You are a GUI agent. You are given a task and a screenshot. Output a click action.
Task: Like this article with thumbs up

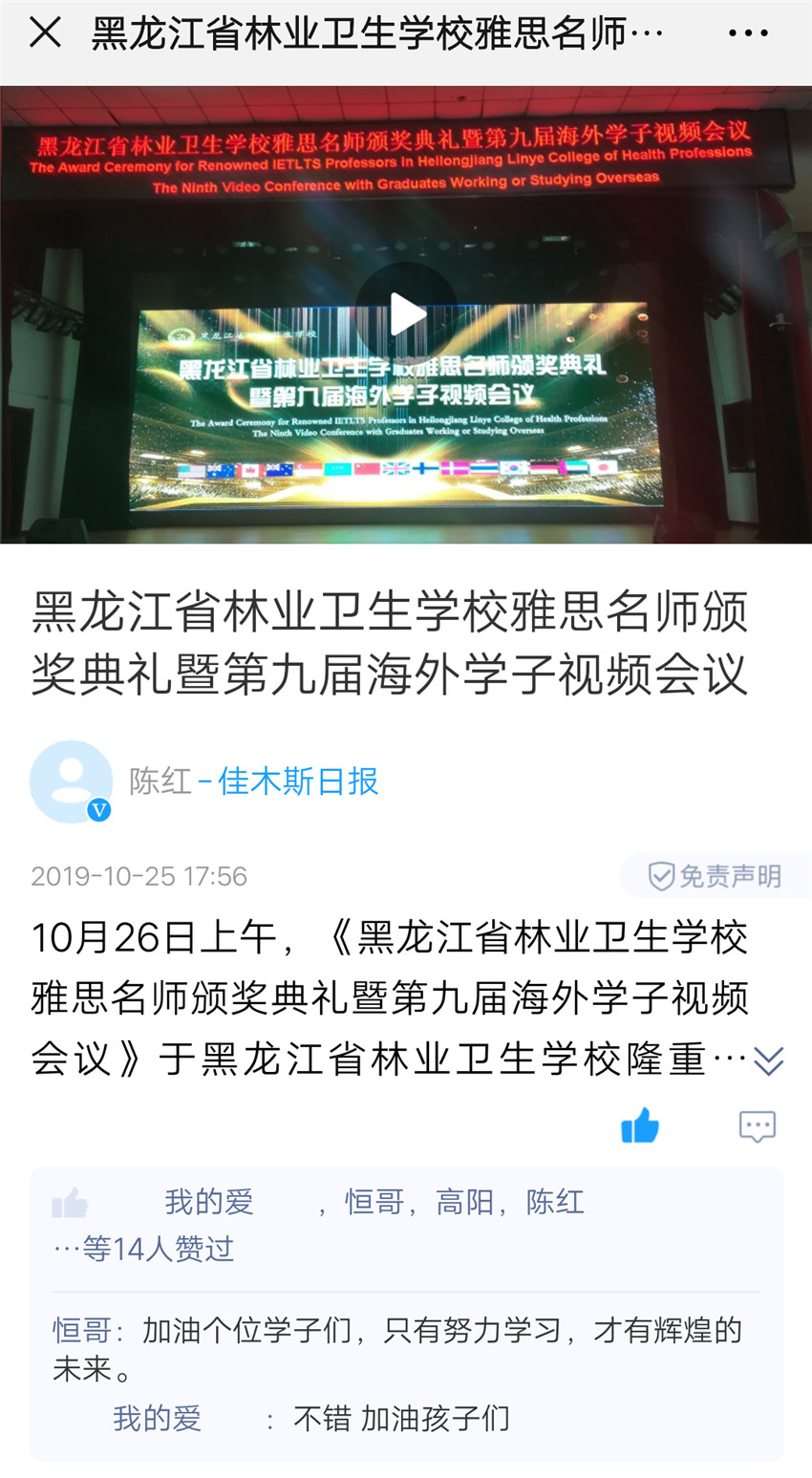point(640,1126)
